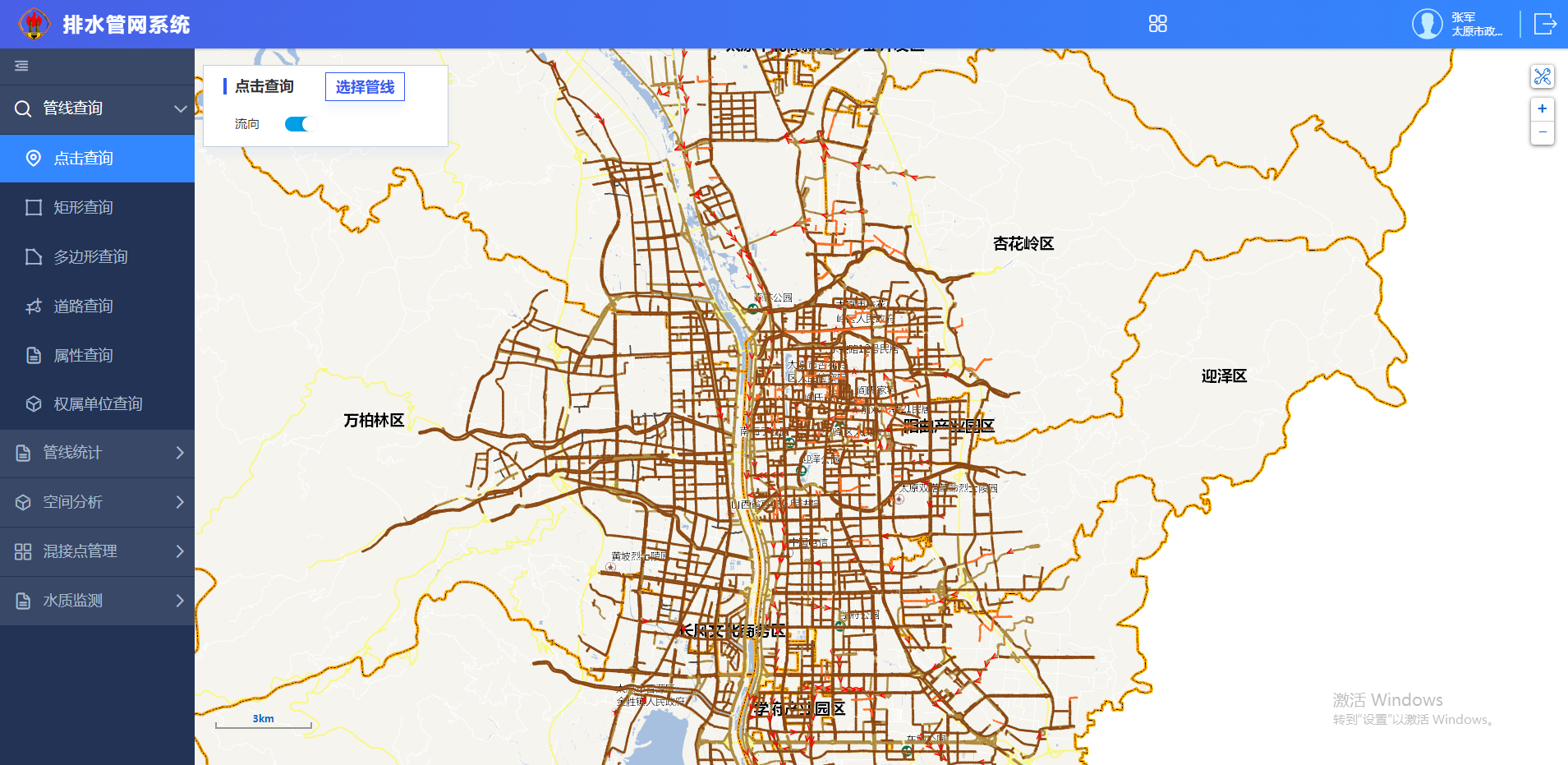Open the app grid icon in header
Viewport: 1568px width, 765px height.
[1157, 24]
